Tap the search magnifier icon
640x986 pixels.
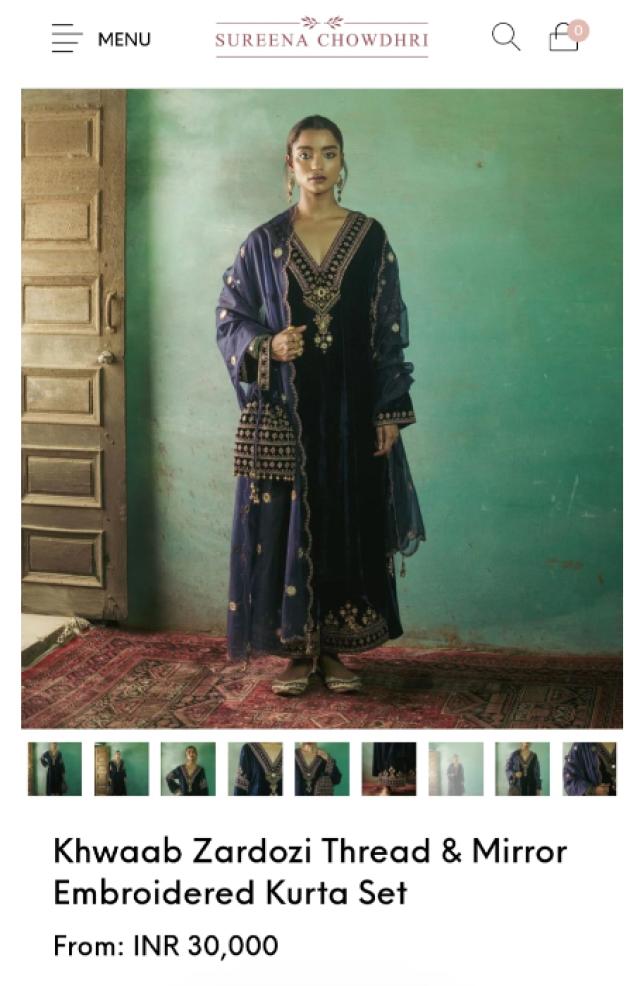506,38
